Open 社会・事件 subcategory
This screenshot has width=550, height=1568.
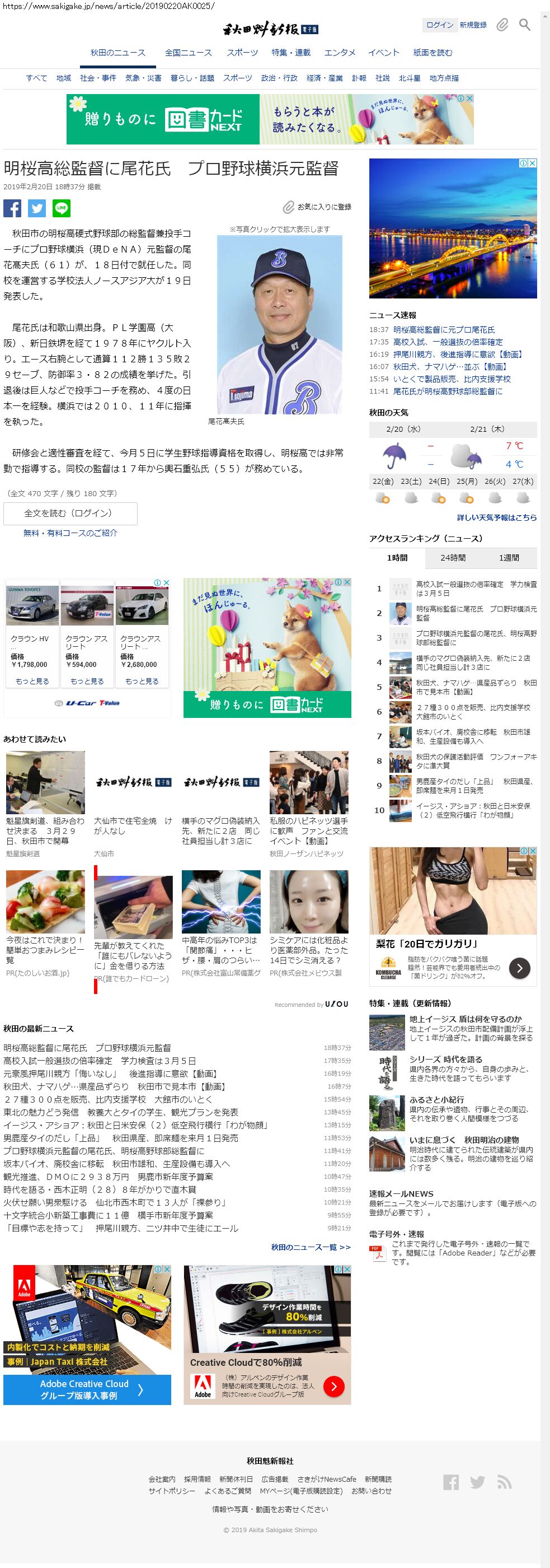[x=98, y=78]
